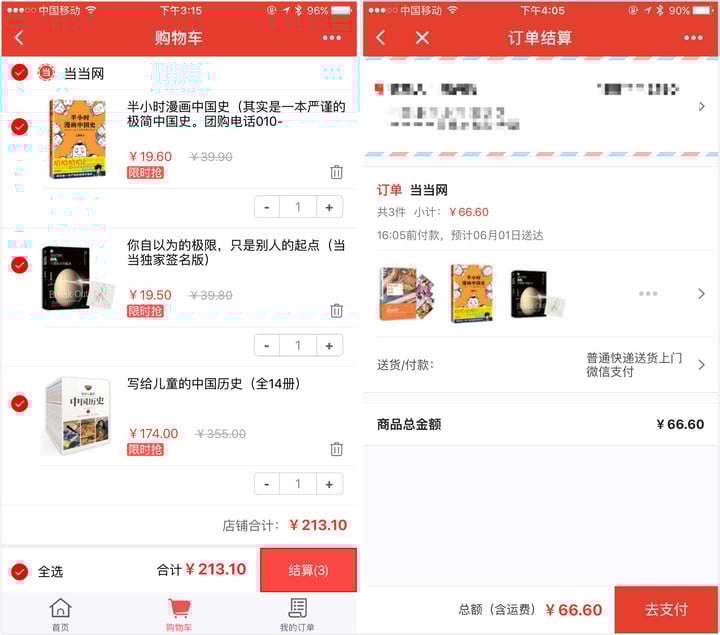
Task: Go back from the 购物车 screen
Action: coord(19,38)
